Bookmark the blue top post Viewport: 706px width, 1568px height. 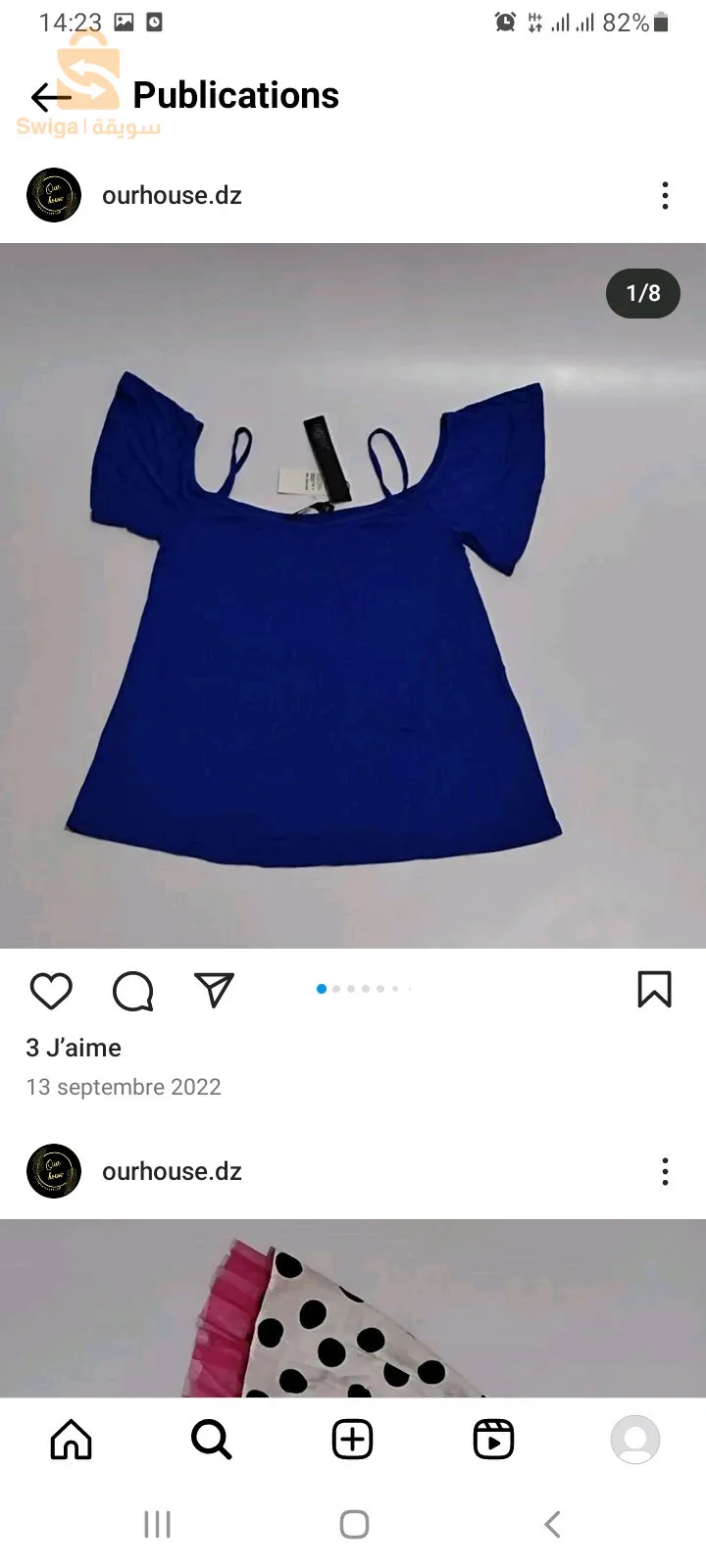pyautogui.click(x=654, y=990)
